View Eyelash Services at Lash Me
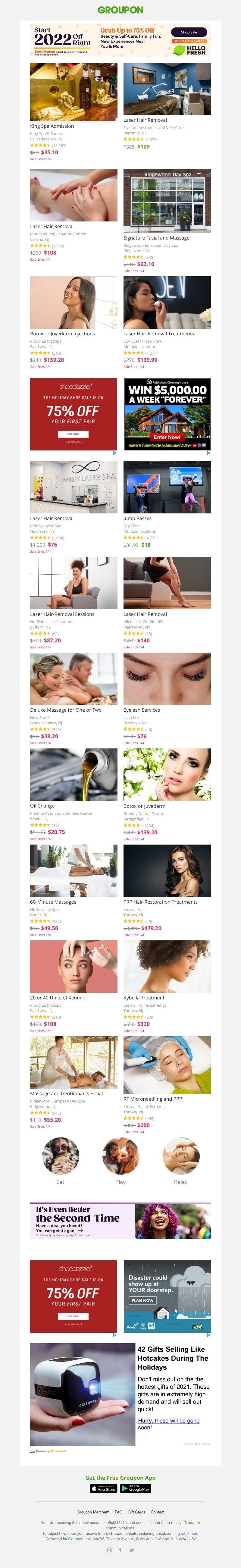Screen dimensions: 241x1568 pyautogui.click(x=167, y=679)
